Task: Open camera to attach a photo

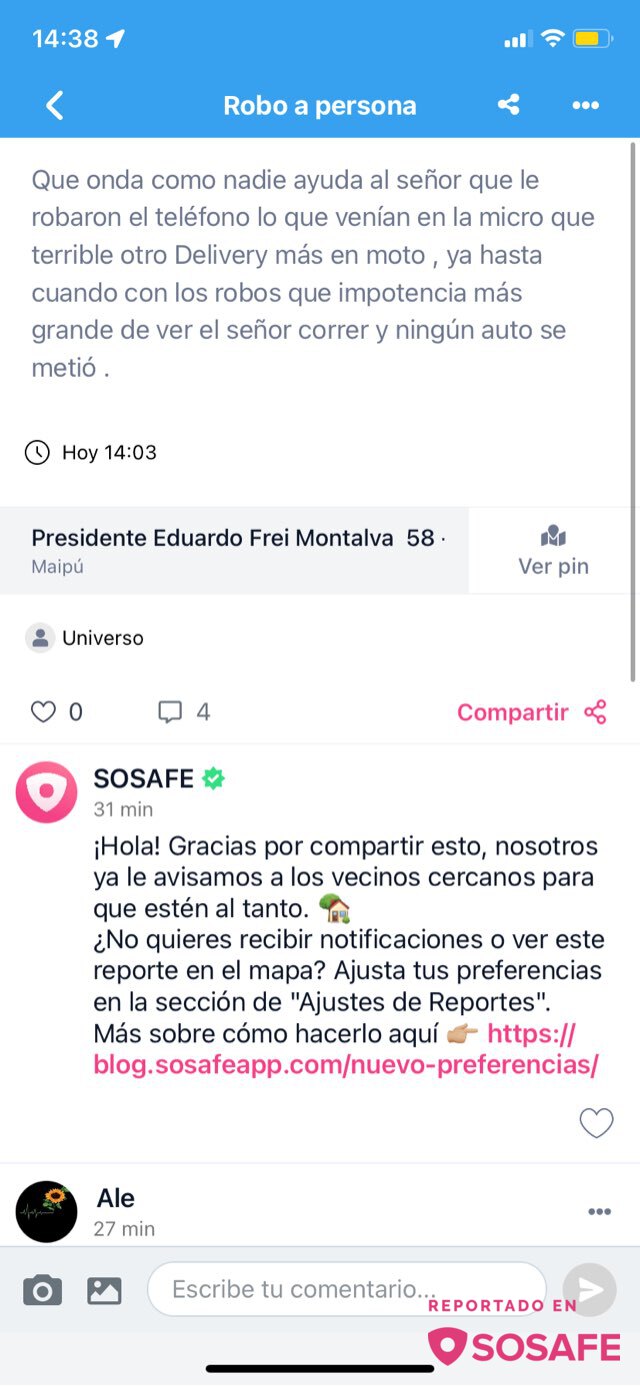Action: coord(43,1291)
